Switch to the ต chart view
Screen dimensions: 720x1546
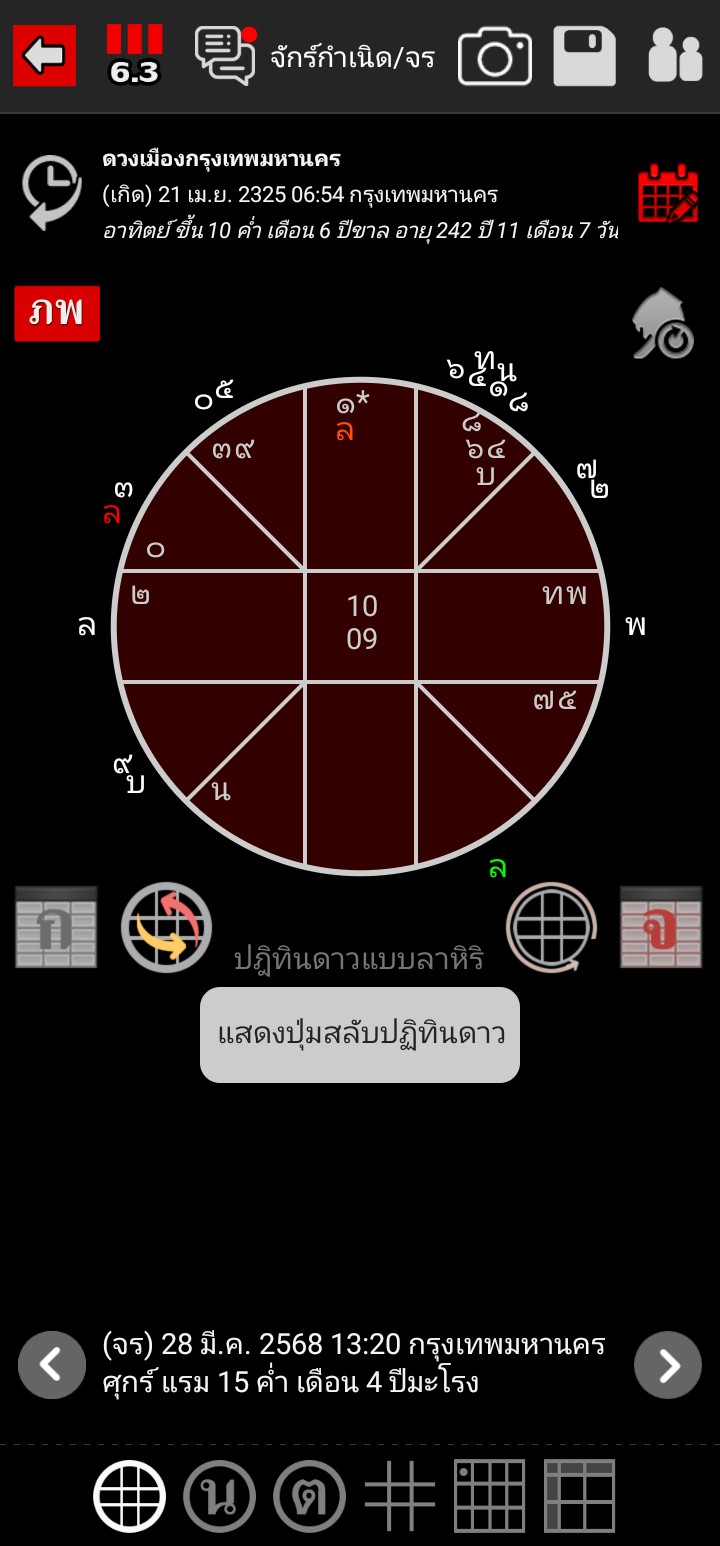pos(310,1496)
